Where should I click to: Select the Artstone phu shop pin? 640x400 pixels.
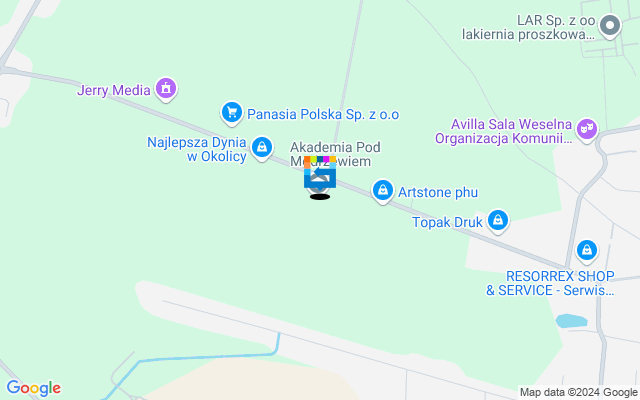(382, 190)
